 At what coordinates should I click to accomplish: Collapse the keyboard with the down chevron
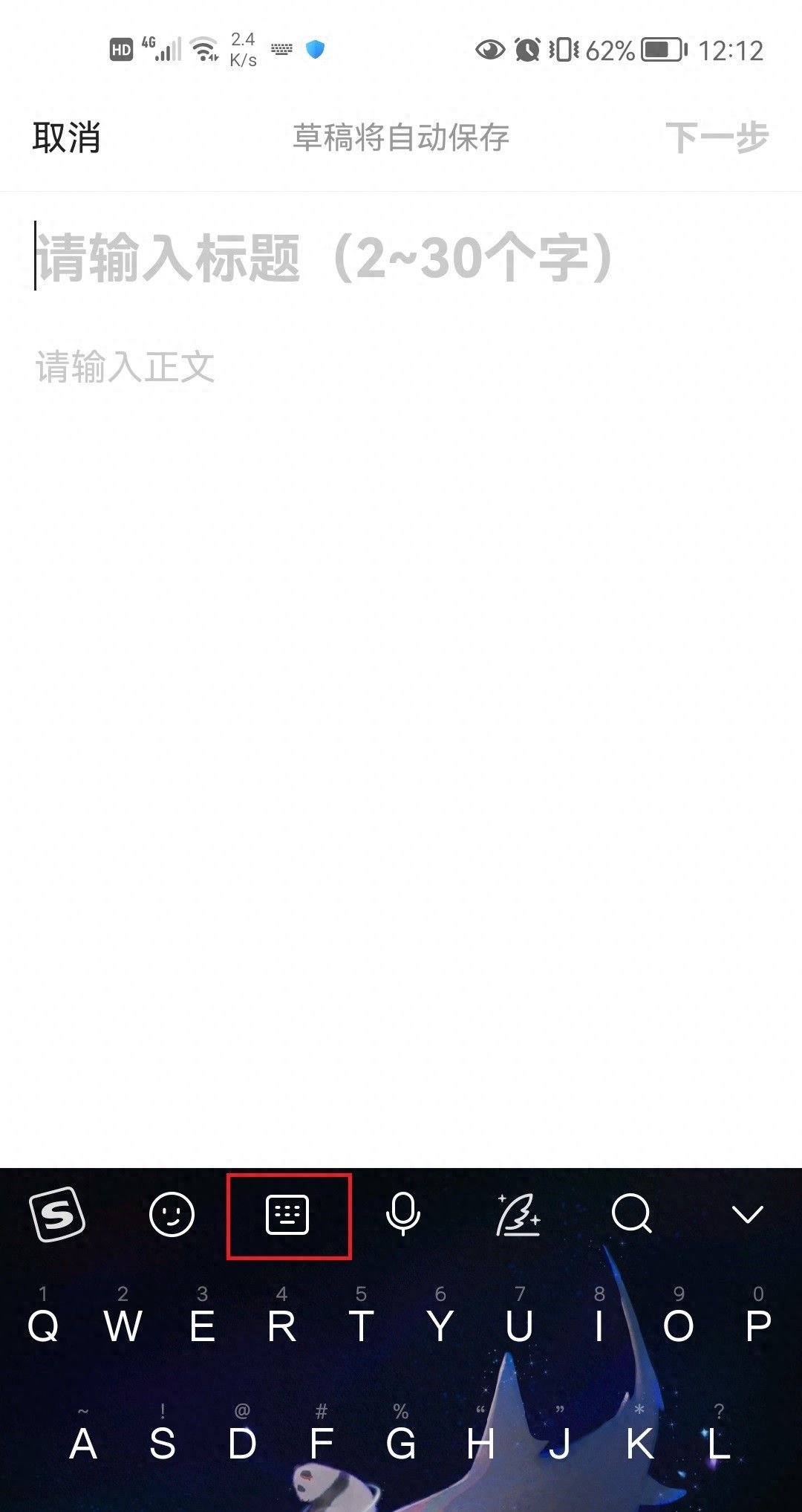pyautogui.click(x=747, y=1215)
